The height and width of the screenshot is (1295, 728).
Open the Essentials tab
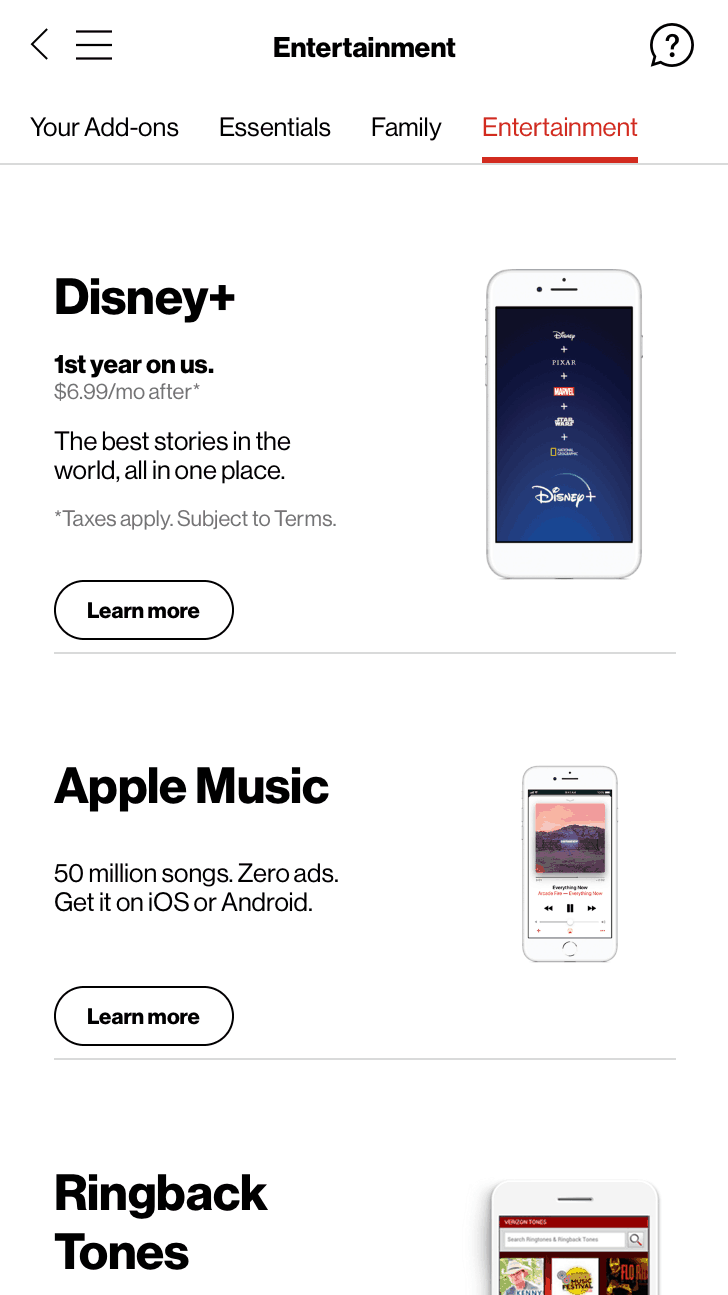pyautogui.click(x=274, y=127)
